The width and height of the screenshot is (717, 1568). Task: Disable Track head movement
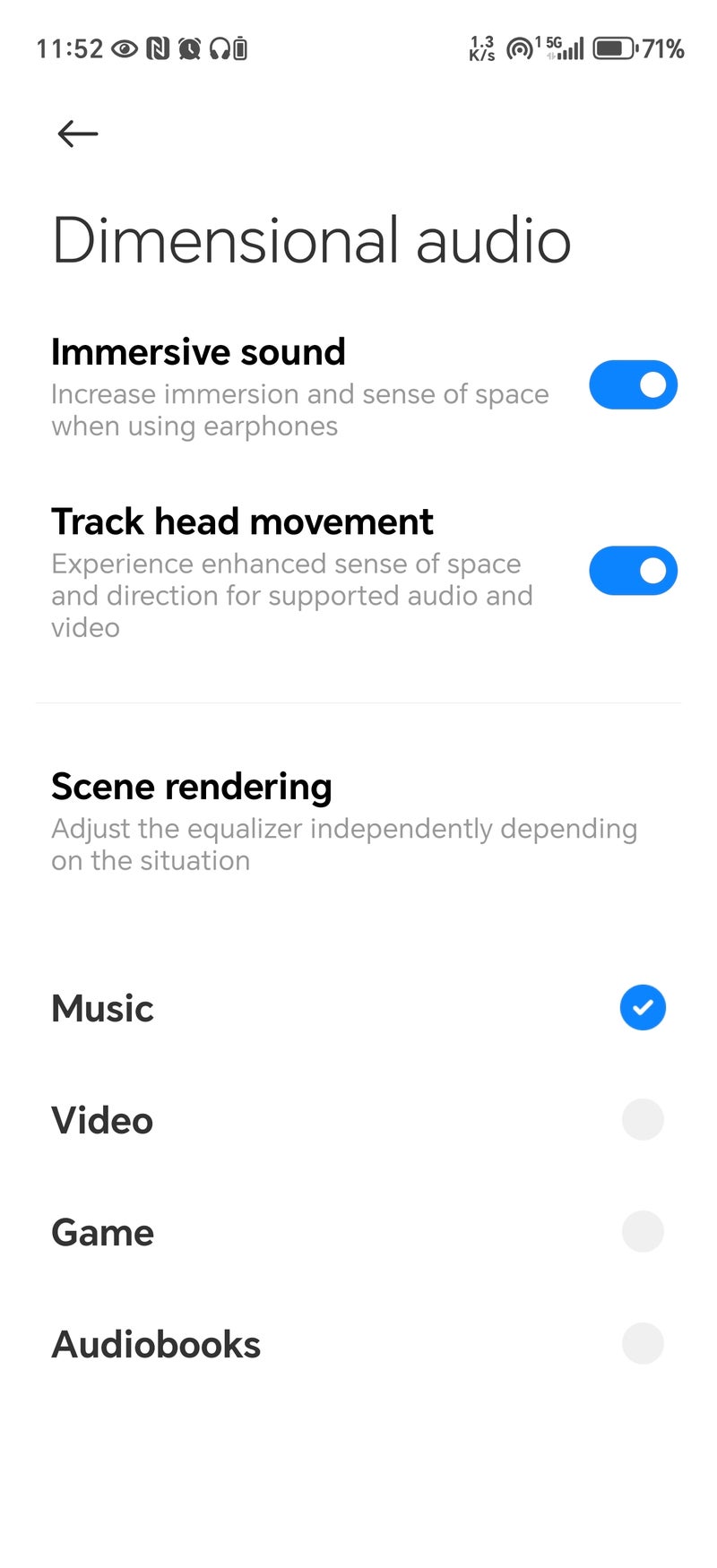click(633, 571)
